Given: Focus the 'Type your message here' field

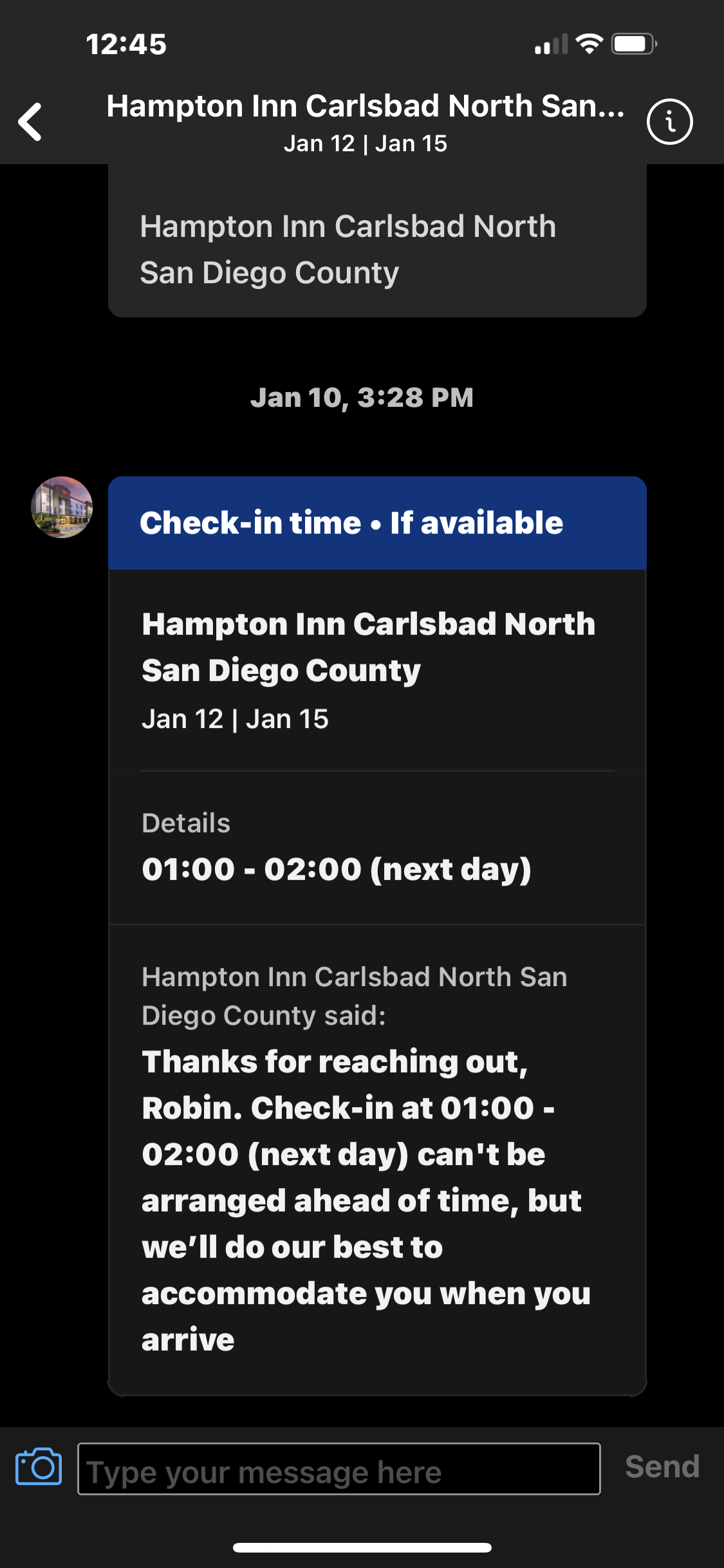Looking at the screenshot, I should (x=339, y=1469).
